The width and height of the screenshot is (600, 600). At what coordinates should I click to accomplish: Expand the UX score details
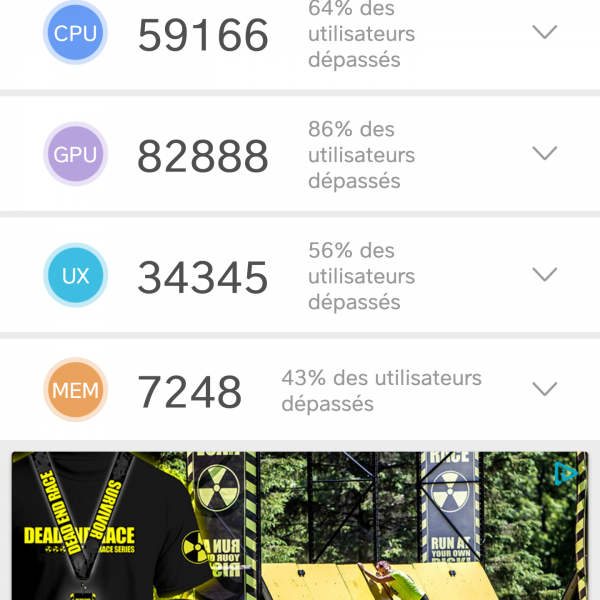point(544,275)
